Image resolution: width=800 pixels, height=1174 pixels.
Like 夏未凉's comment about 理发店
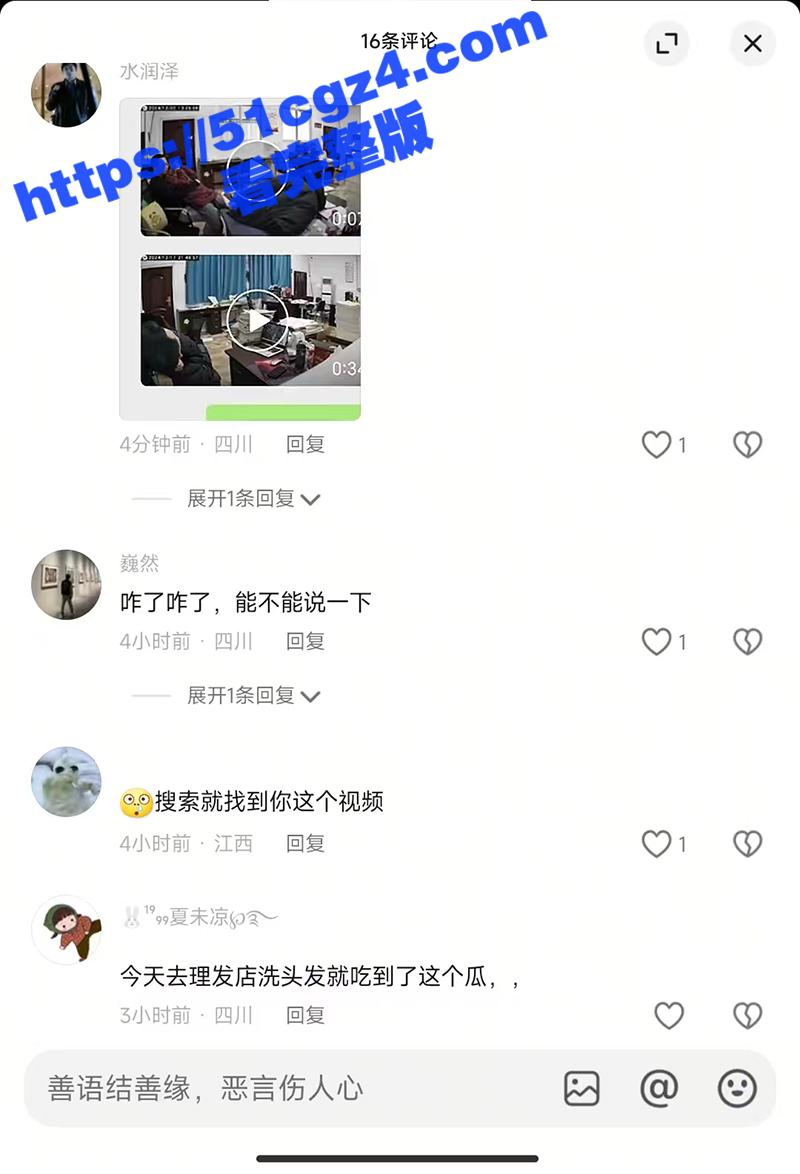(x=668, y=1016)
